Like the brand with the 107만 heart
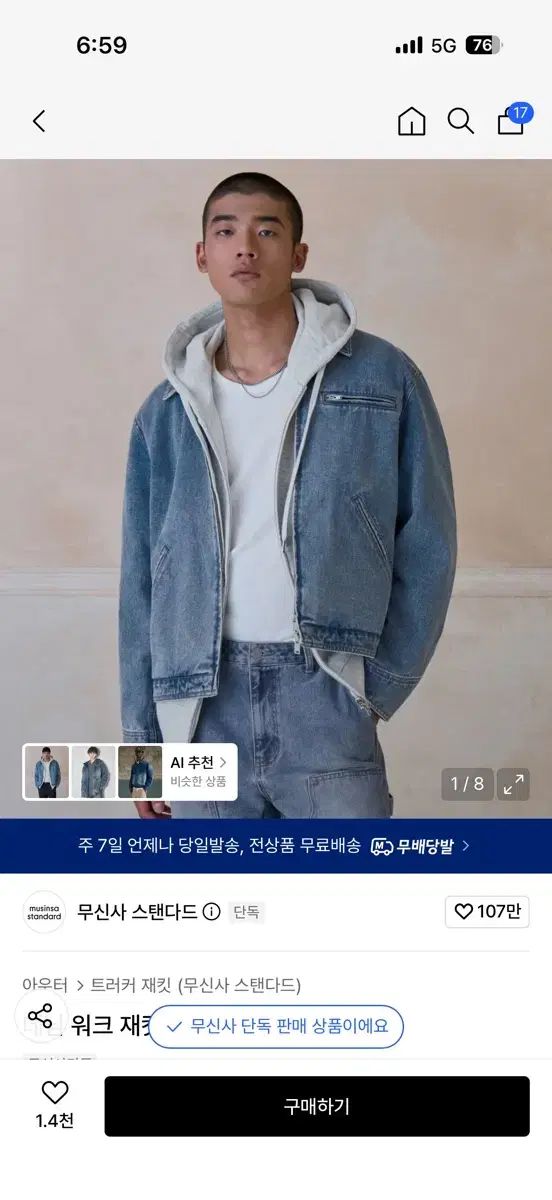 (487, 912)
